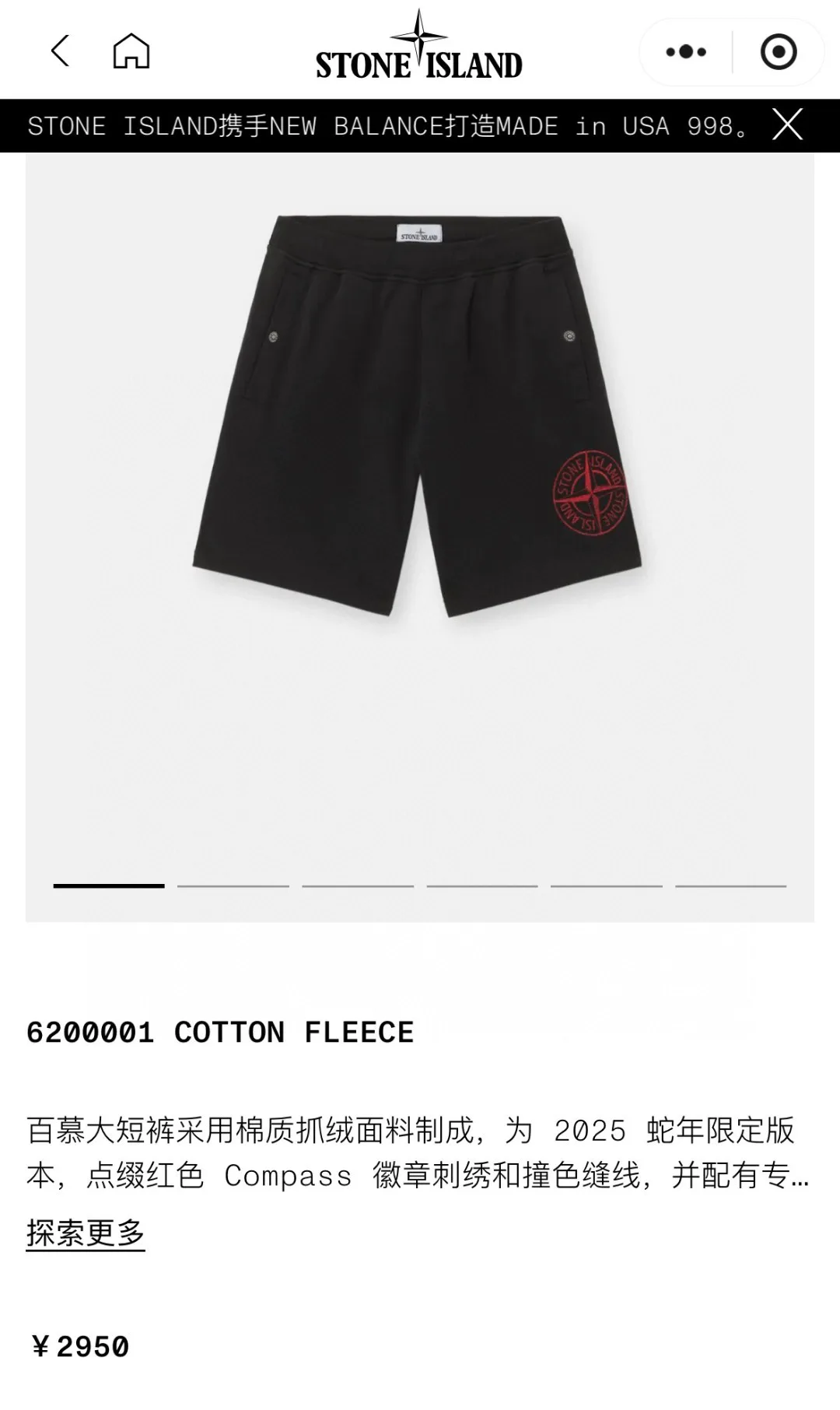Expand description with 探索更多 link
840x1410 pixels.
click(86, 1233)
